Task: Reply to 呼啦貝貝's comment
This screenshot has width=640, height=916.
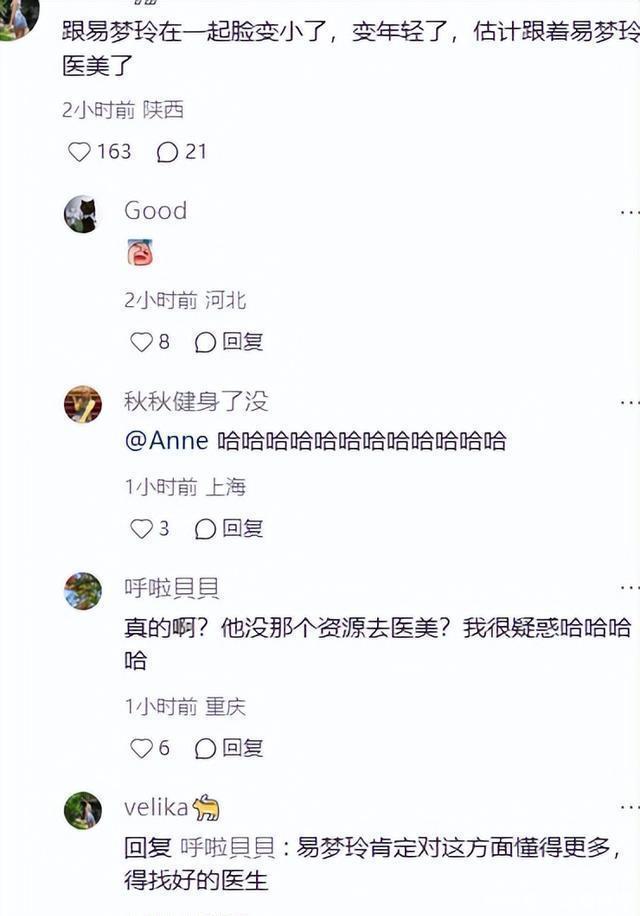Action: pos(229,747)
